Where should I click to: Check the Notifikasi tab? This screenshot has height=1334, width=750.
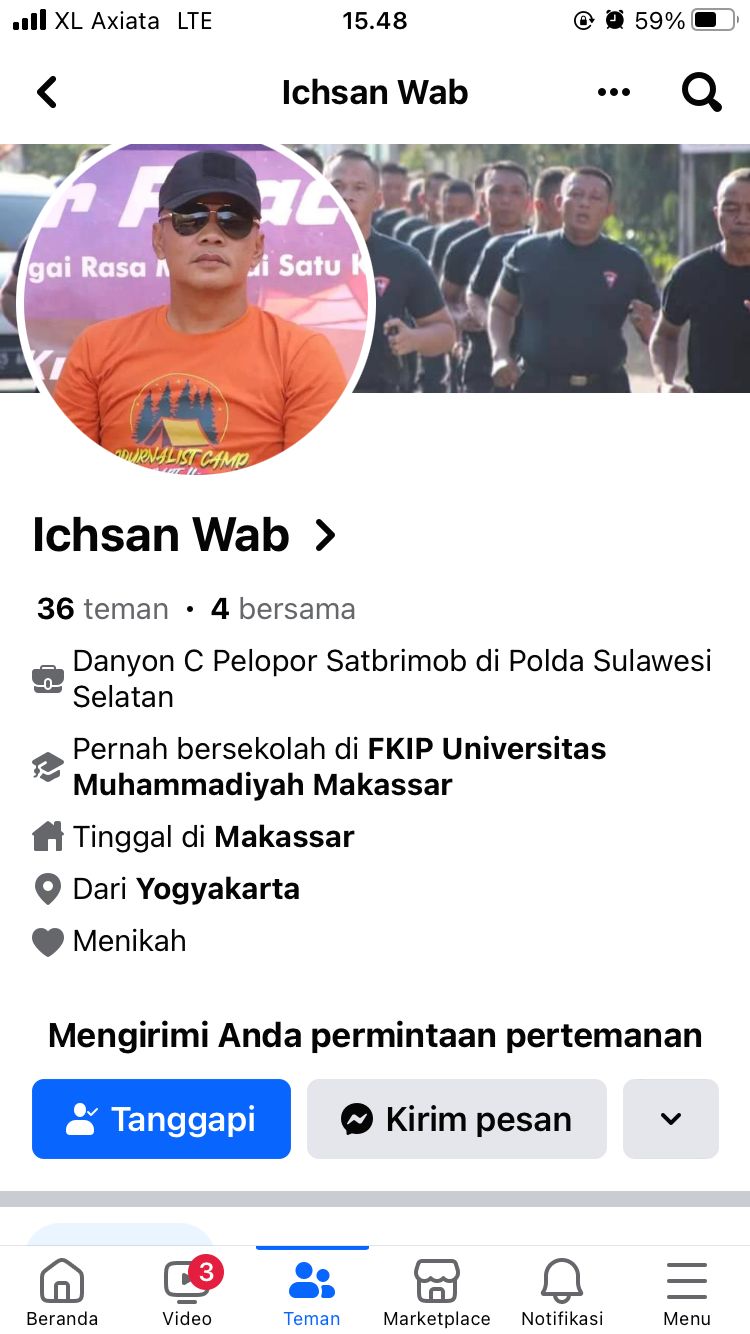[x=562, y=1291]
